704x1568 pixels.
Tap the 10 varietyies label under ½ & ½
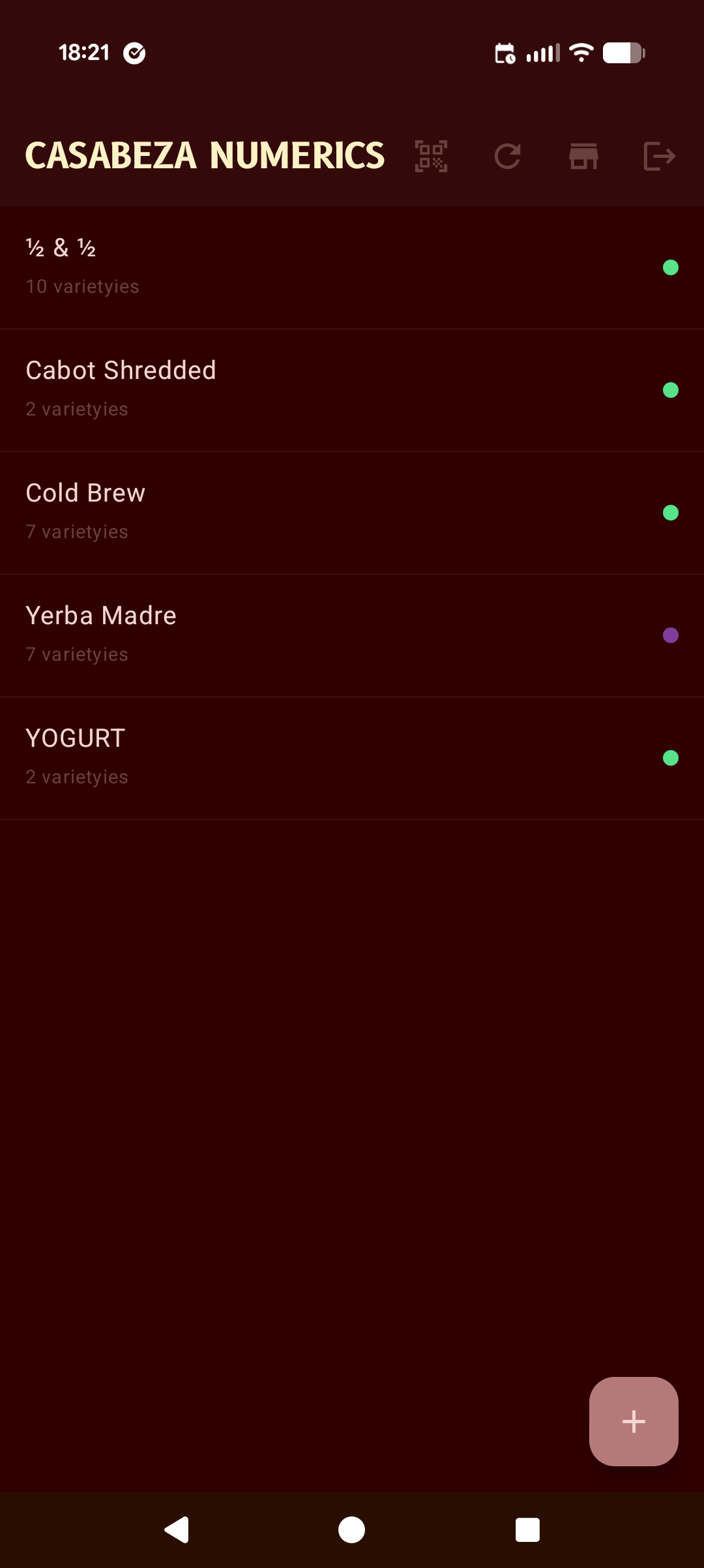point(81,286)
